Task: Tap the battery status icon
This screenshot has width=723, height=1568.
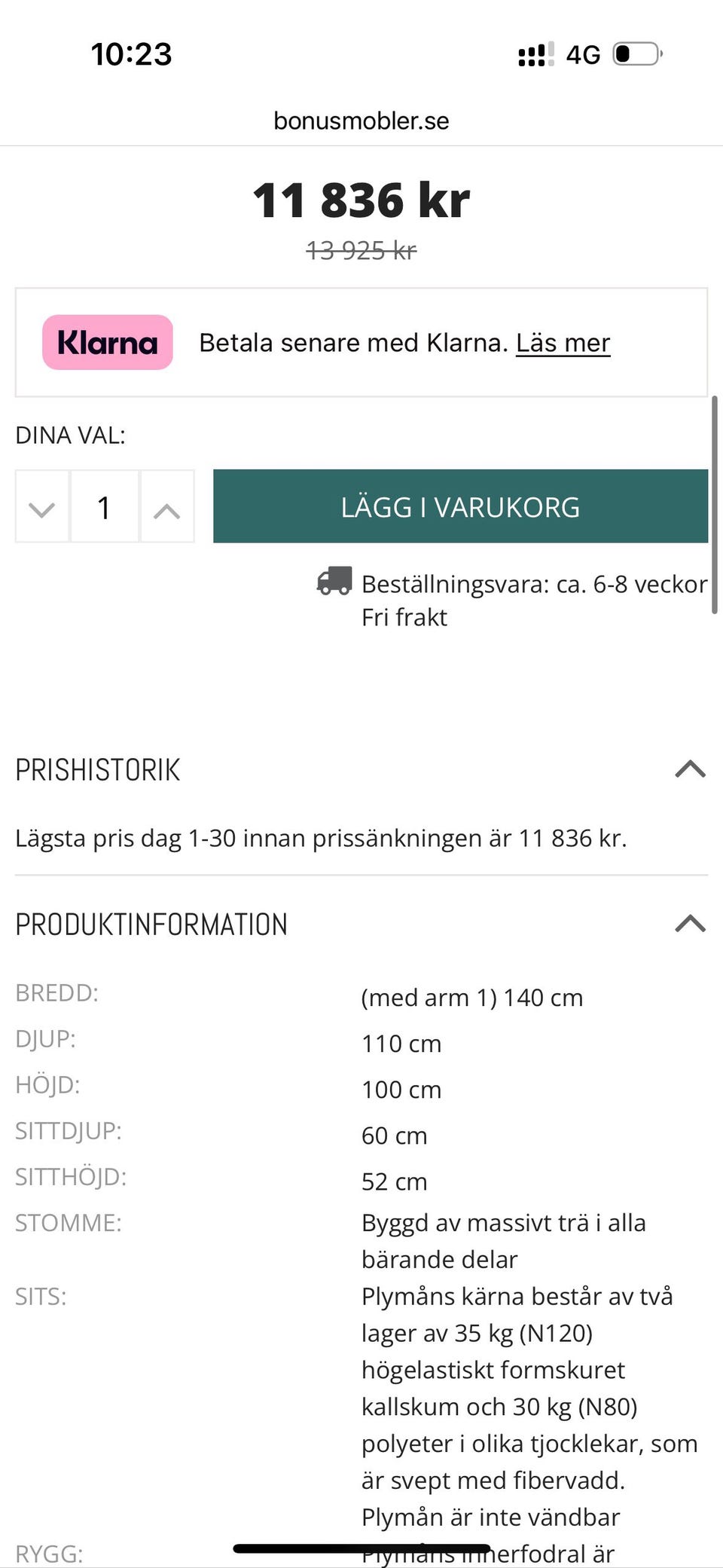Action: pos(635,53)
